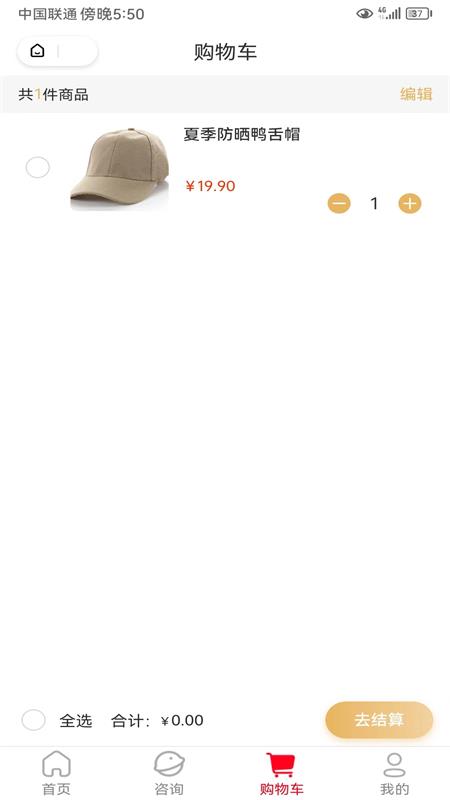Open the 夏季防晒鸭舌帽 product image
450x800 pixels.
(119, 168)
